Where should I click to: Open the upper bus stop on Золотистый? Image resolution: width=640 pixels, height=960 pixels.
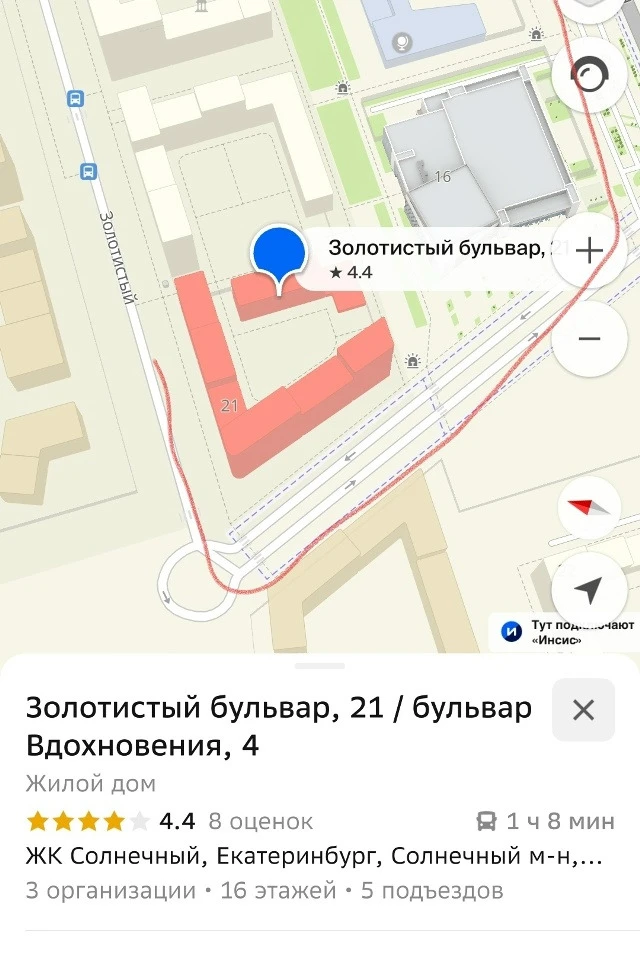coord(75,99)
